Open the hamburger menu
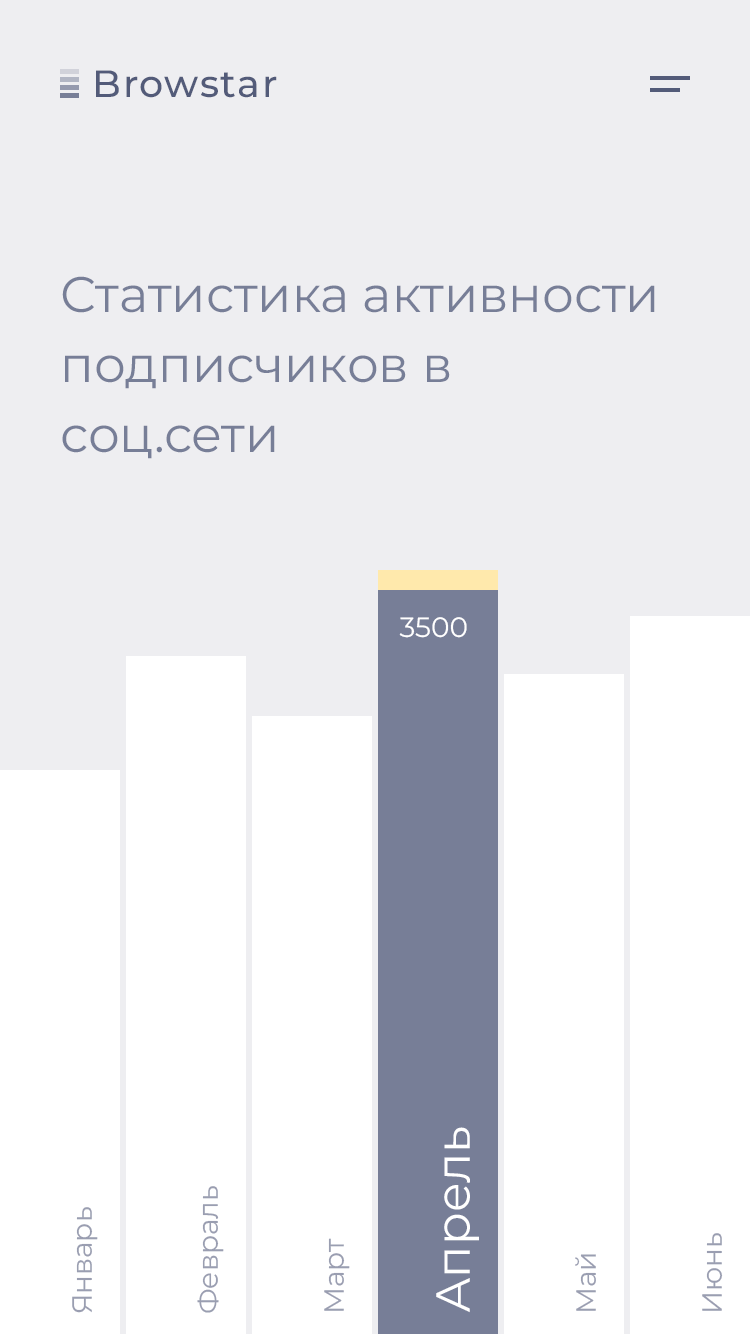The height and width of the screenshot is (1334, 750). click(x=669, y=84)
